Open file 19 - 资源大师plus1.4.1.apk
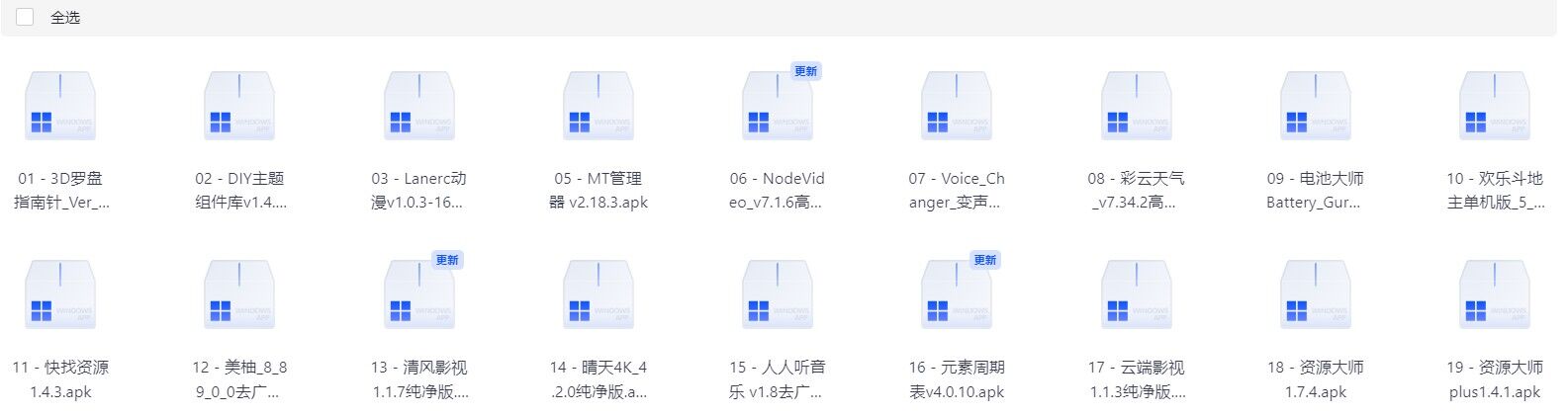The height and width of the screenshot is (416, 1568). tap(1494, 295)
